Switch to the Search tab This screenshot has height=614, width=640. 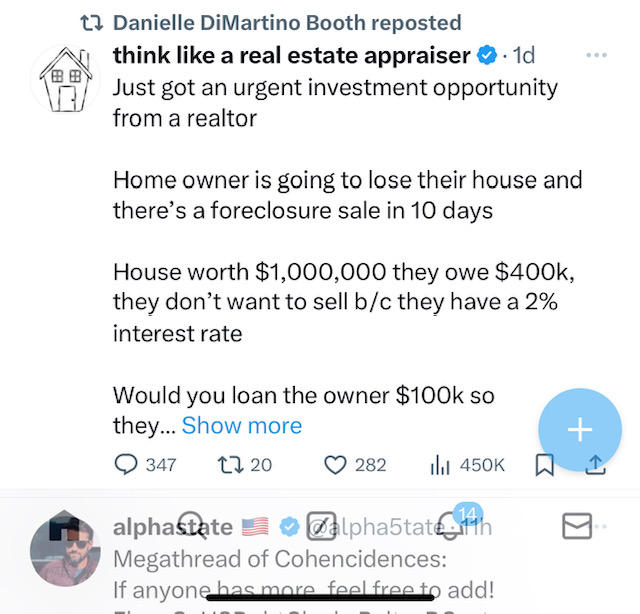191,524
